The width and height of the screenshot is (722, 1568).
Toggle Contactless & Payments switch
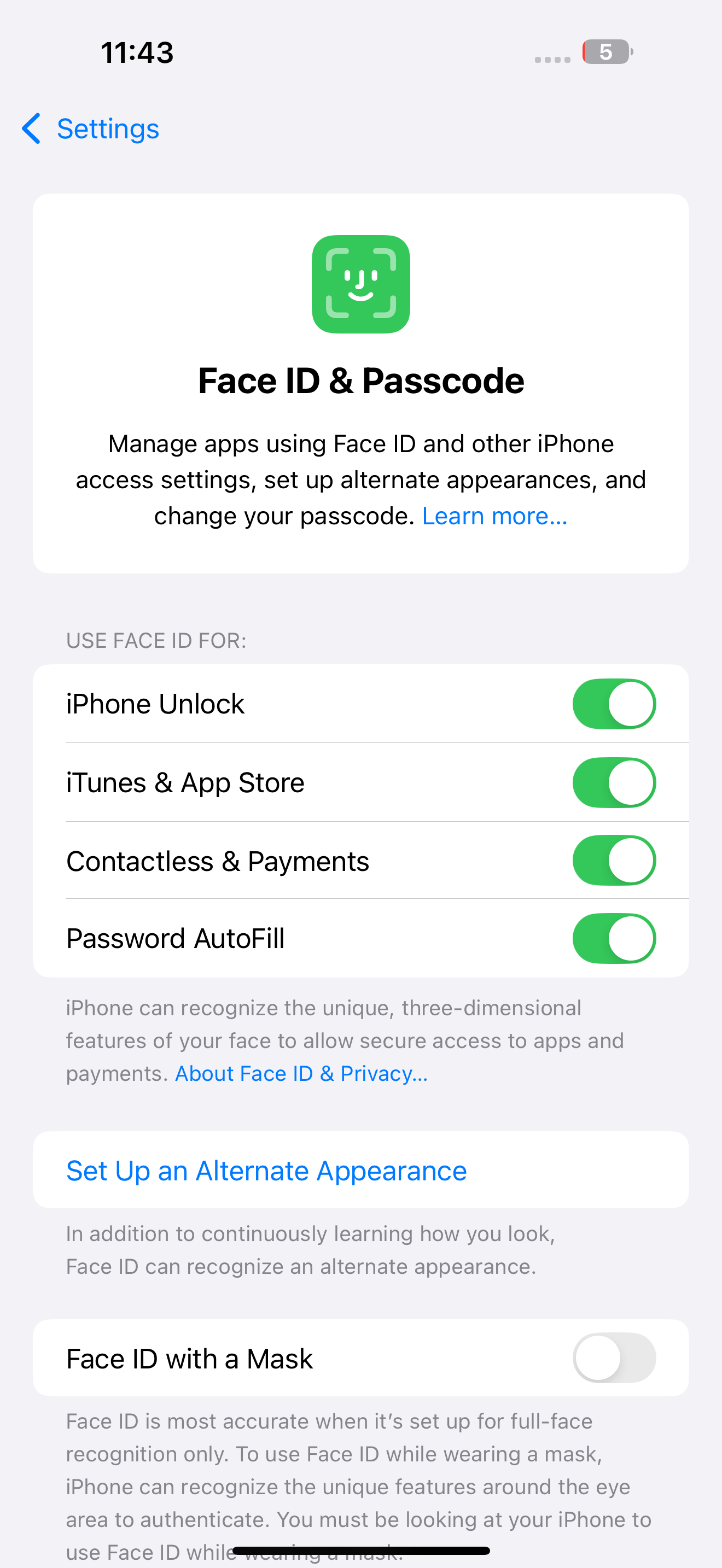pyautogui.click(x=614, y=860)
